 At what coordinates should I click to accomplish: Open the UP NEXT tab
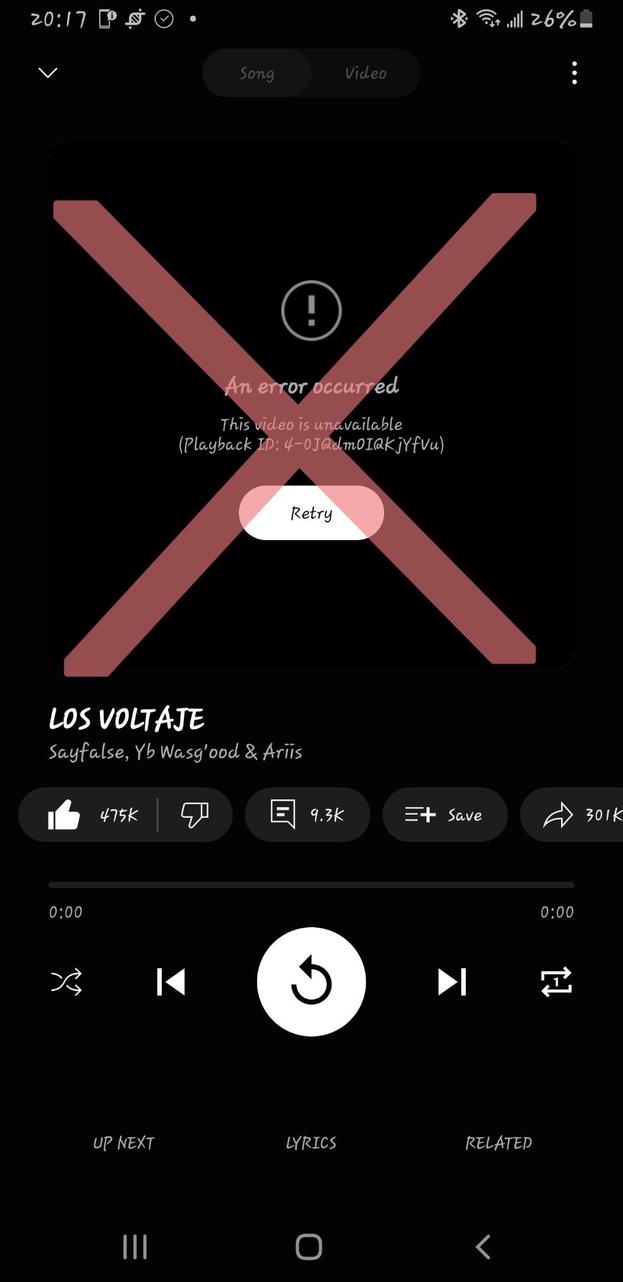(124, 1143)
